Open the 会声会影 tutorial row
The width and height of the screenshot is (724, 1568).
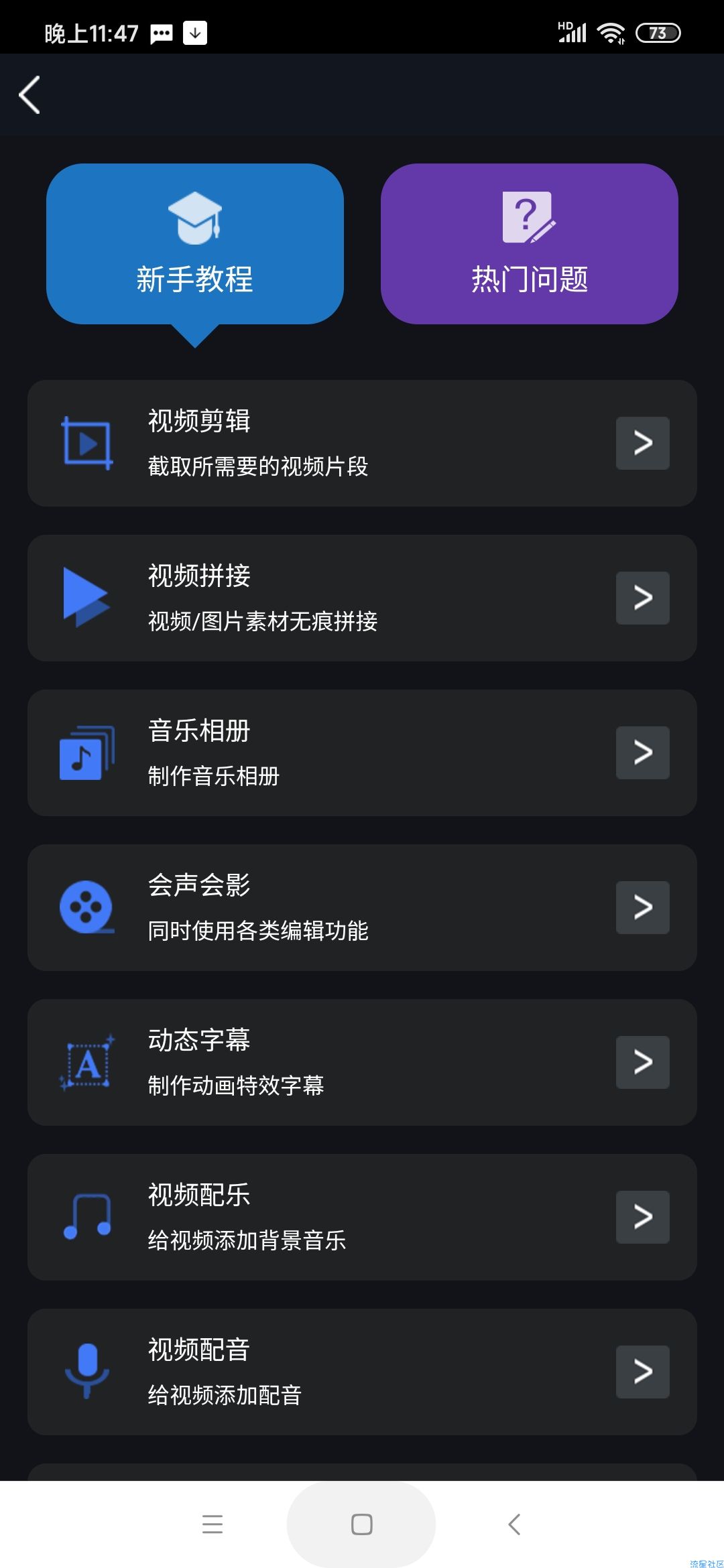(362, 907)
